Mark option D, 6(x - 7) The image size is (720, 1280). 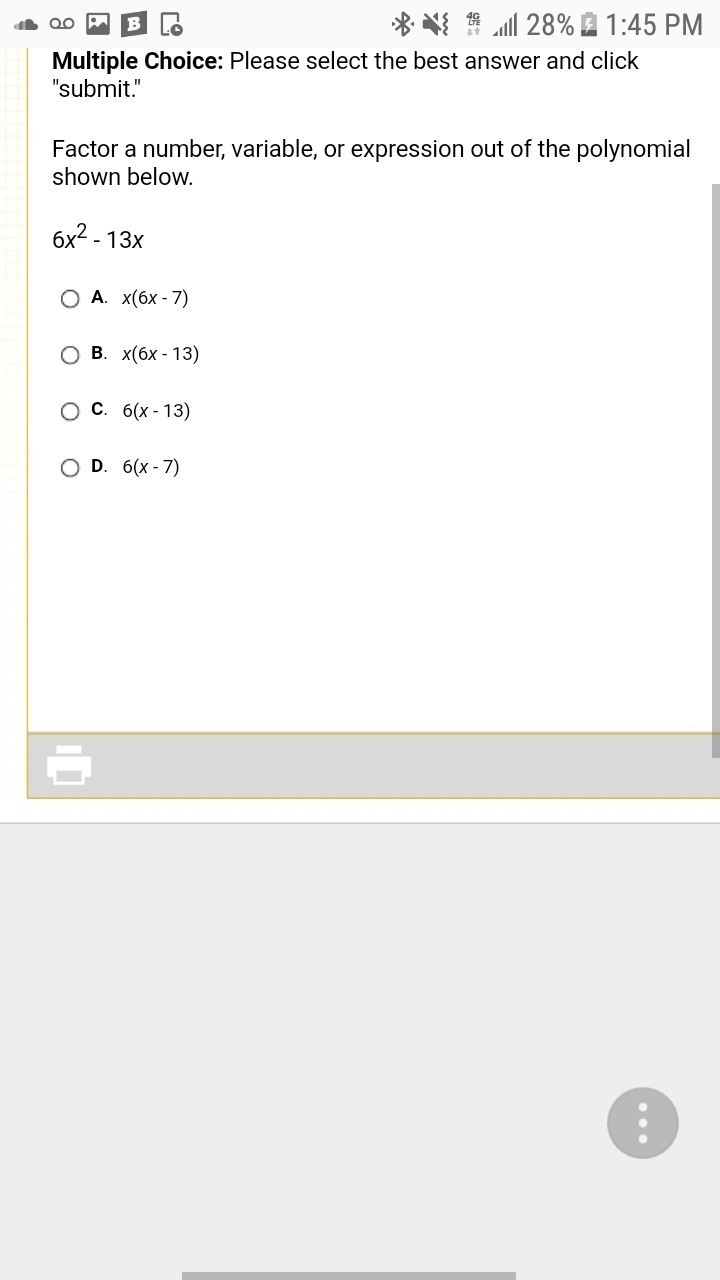70,468
